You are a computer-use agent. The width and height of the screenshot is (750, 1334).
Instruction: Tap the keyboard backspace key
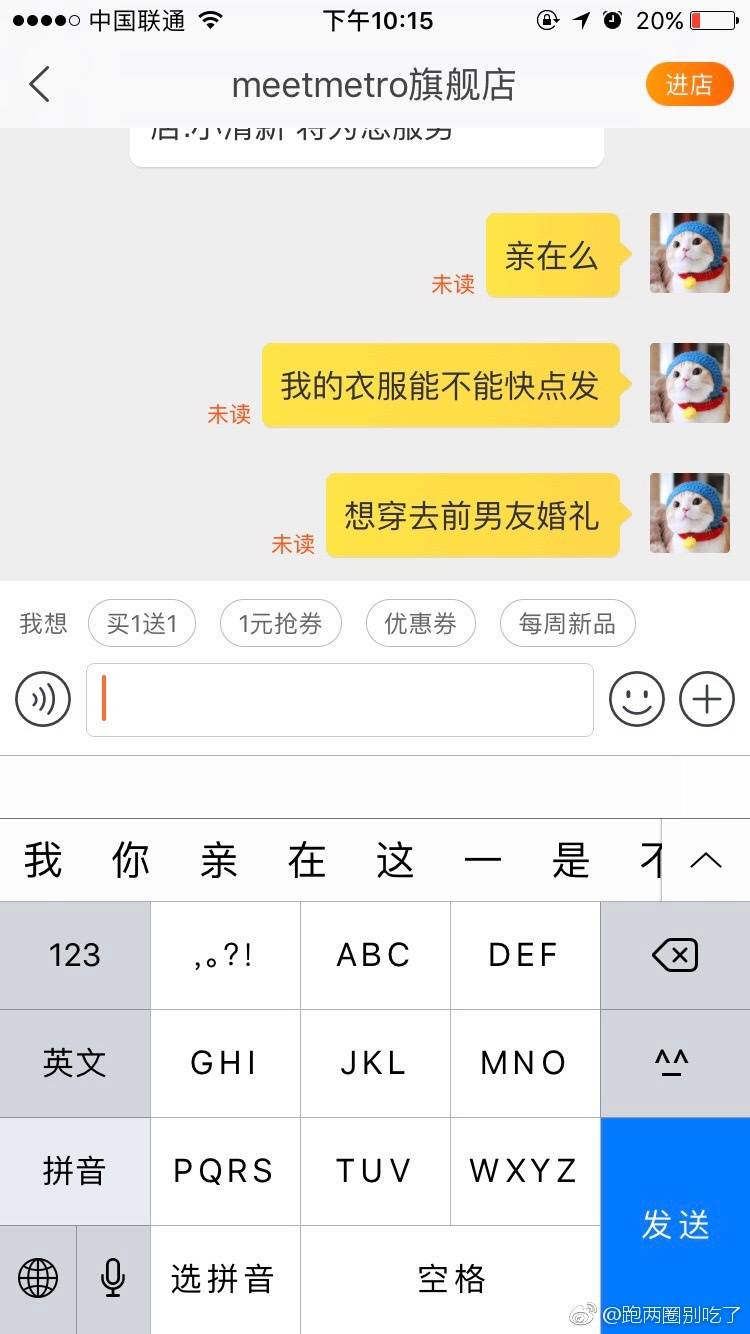pos(675,956)
